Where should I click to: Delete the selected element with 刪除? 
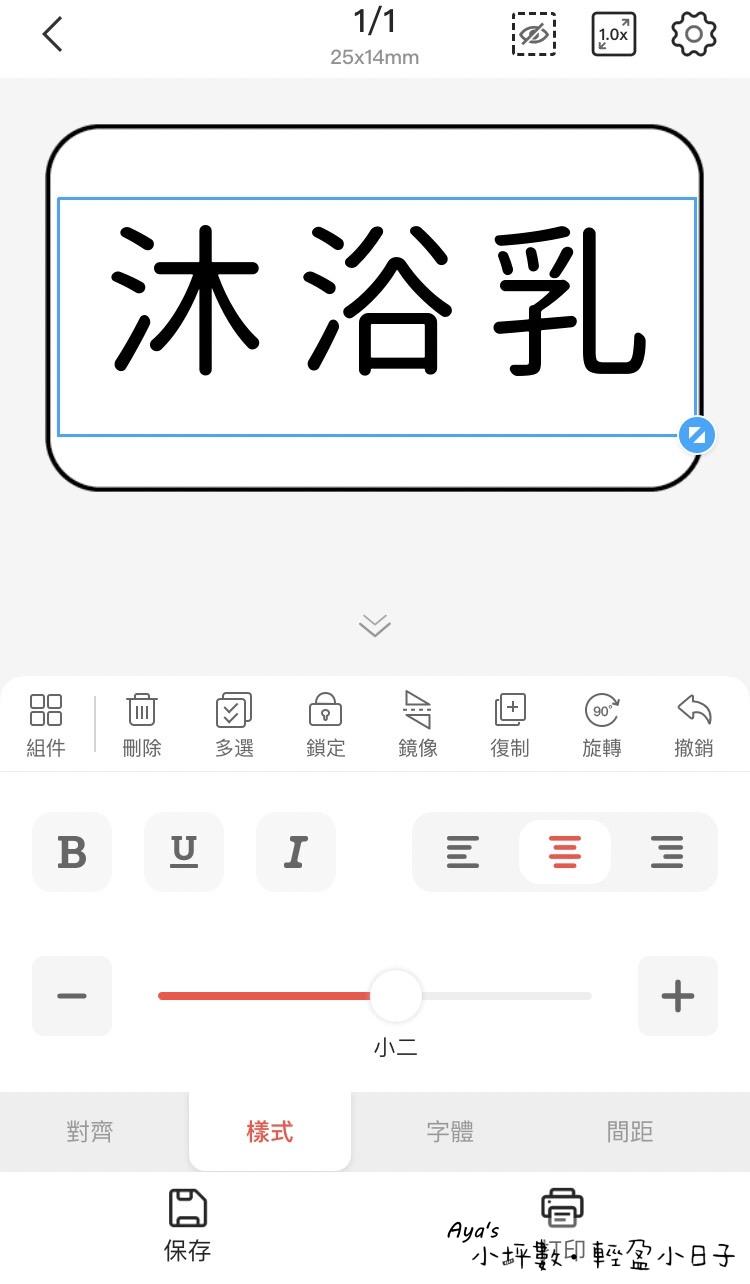click(x=142, y=725)
